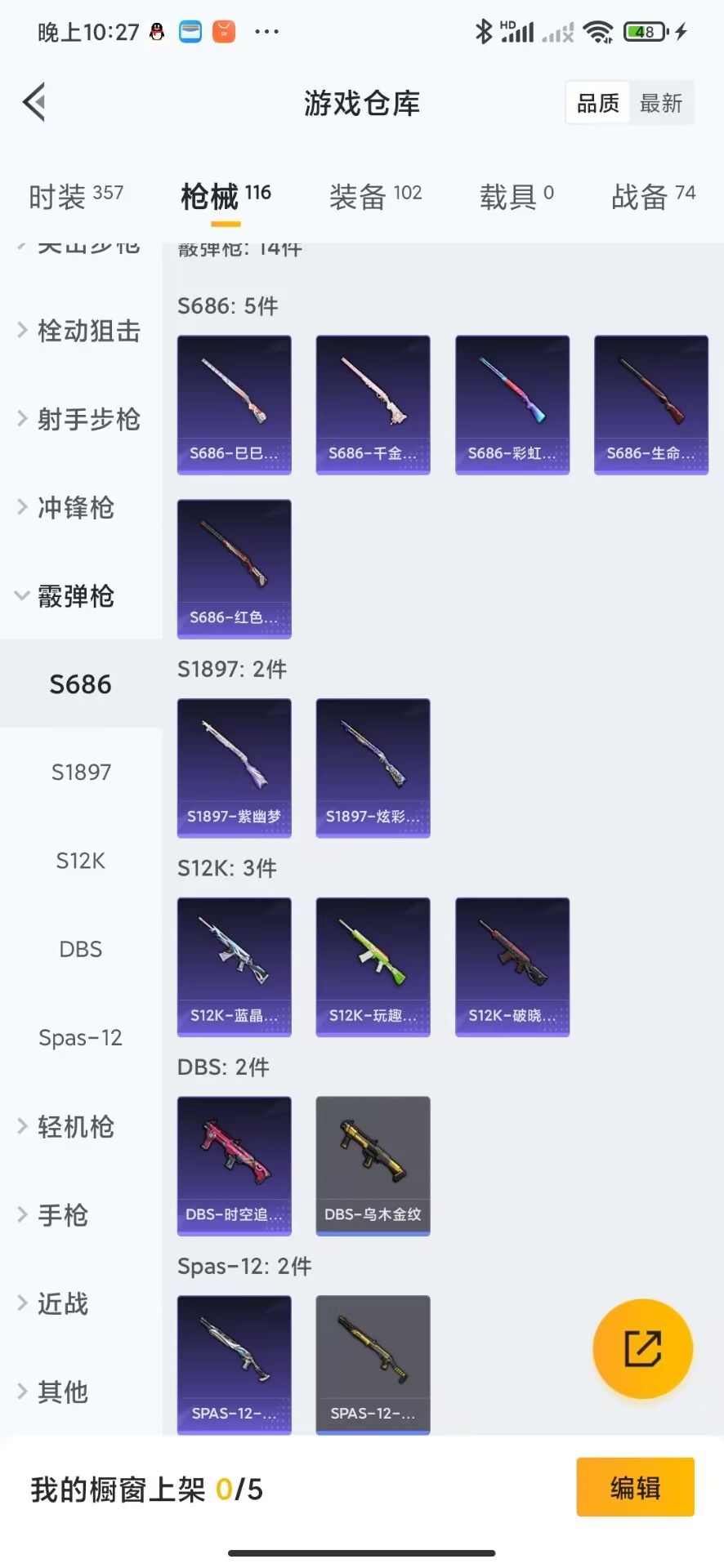Open the S686-彩虹 skin tile

tap(512, 404)
